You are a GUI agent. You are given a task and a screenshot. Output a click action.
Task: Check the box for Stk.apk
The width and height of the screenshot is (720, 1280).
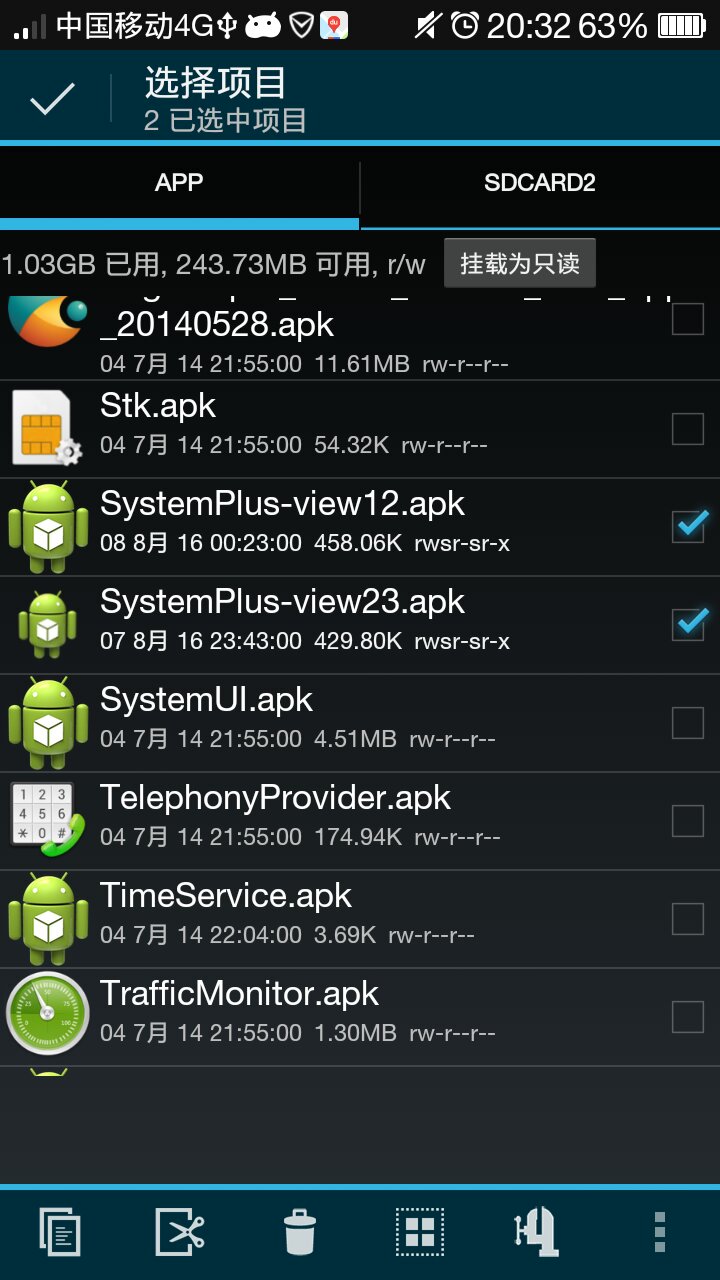pos(687,428)
